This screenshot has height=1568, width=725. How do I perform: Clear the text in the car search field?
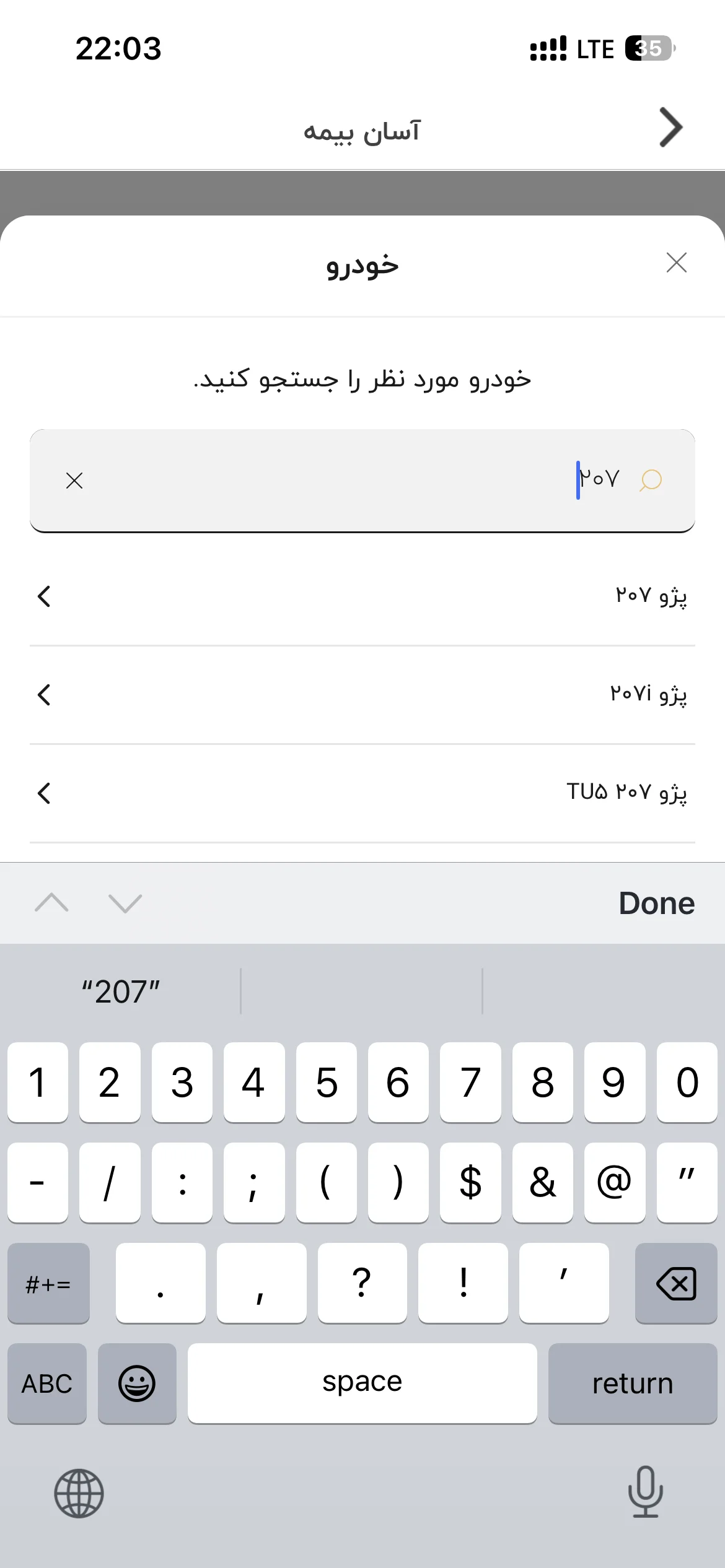[x=74, y=481]
